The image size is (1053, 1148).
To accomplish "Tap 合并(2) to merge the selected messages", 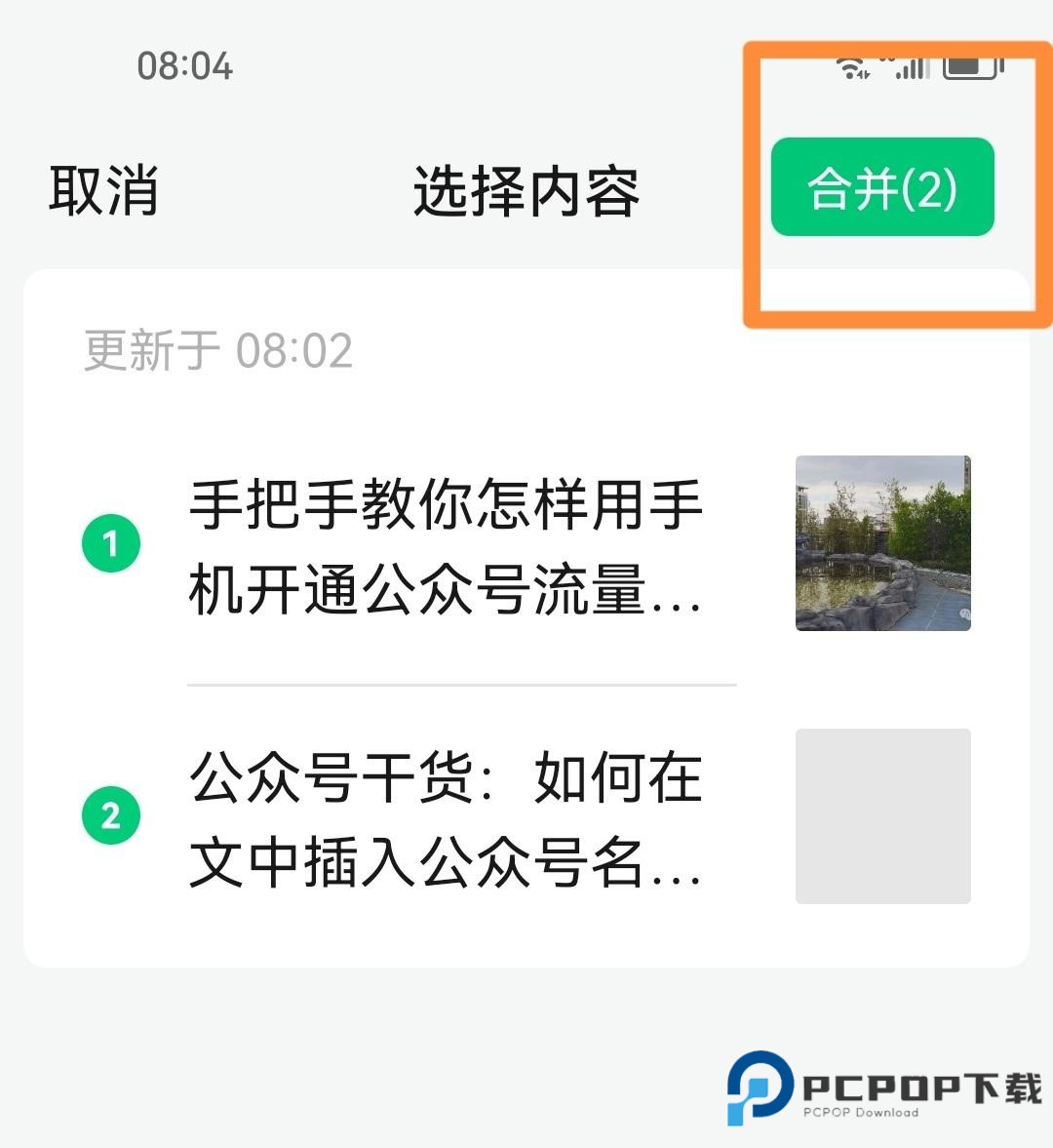I will (x=881, y=188).
